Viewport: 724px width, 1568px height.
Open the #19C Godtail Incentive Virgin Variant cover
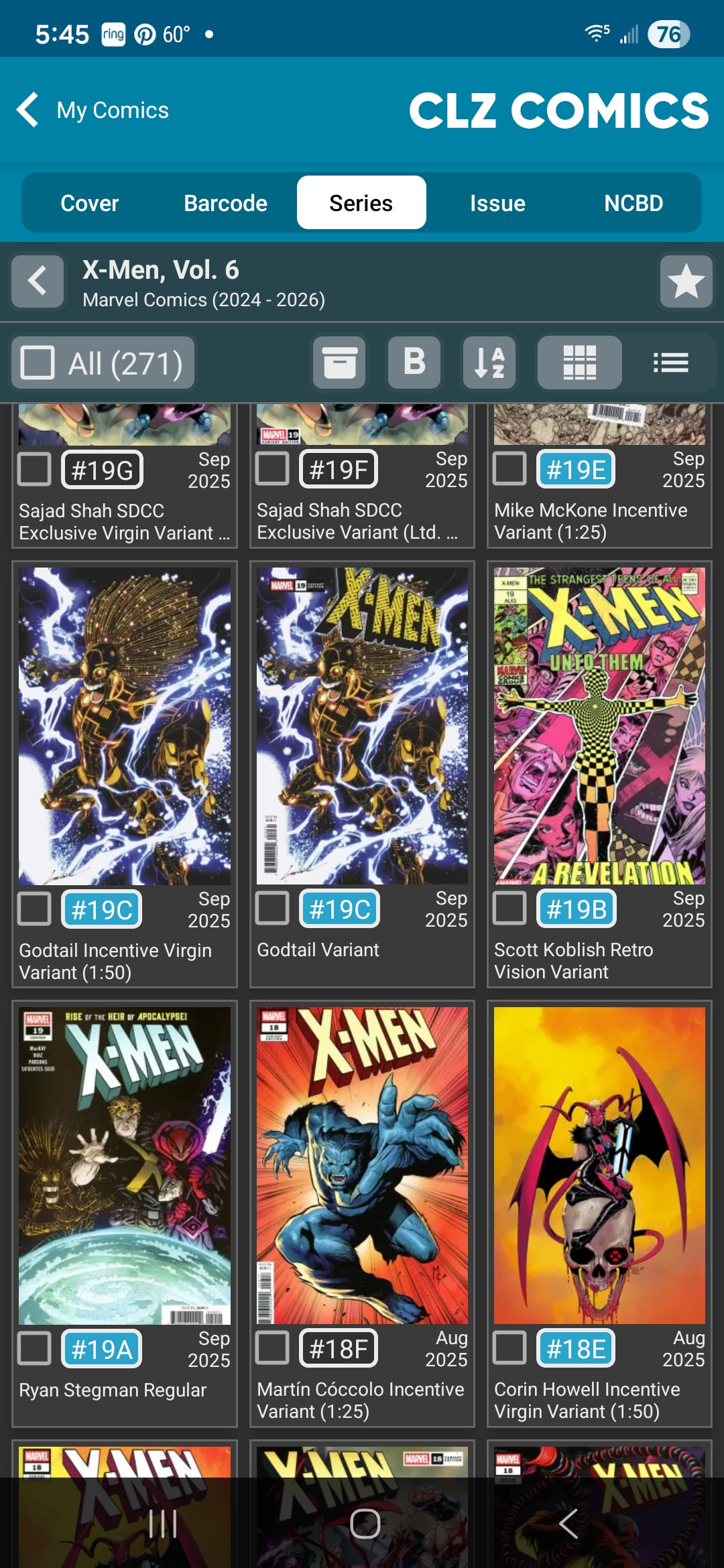pyautogui.click(x=125, y=726)
